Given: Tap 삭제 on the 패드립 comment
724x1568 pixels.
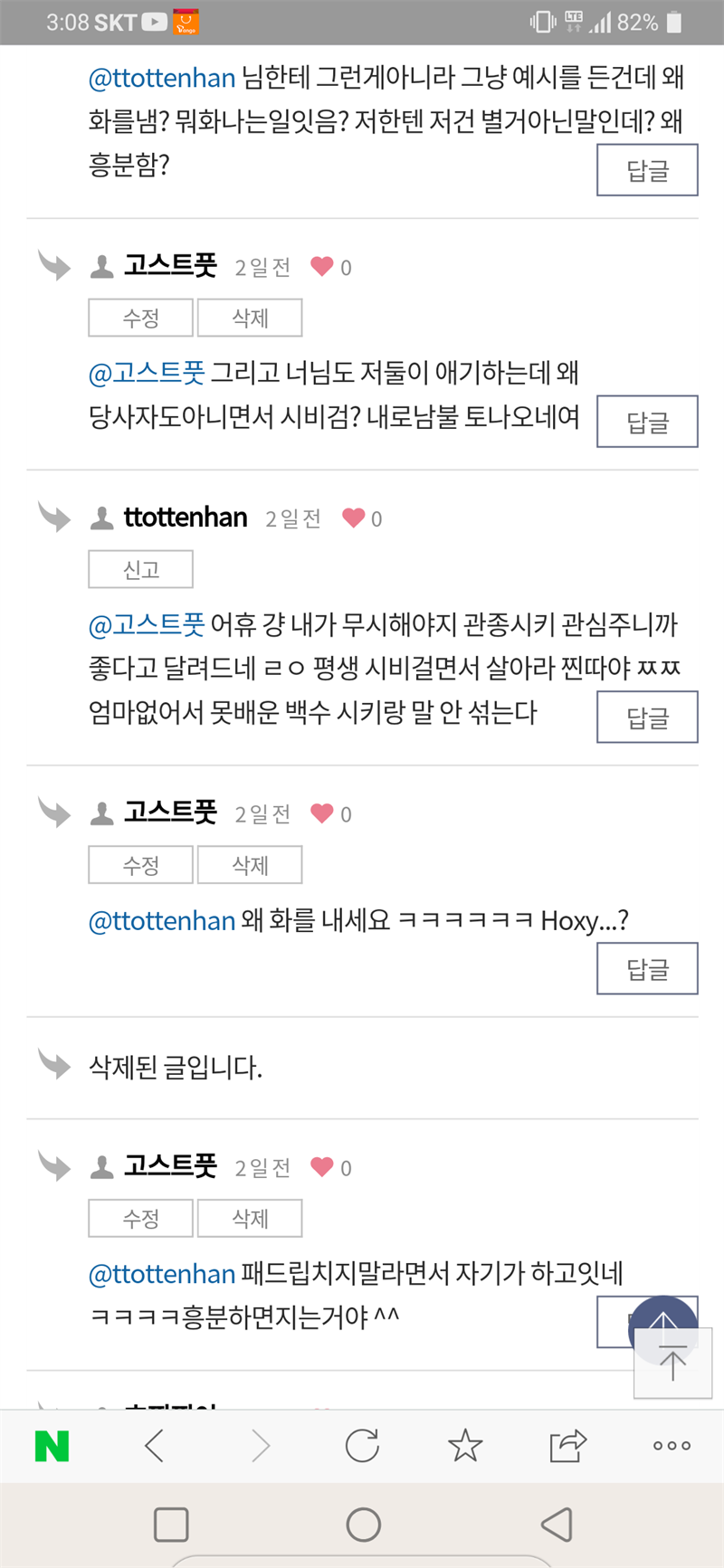Looking at the screenshot, I should coord(250,1218).
